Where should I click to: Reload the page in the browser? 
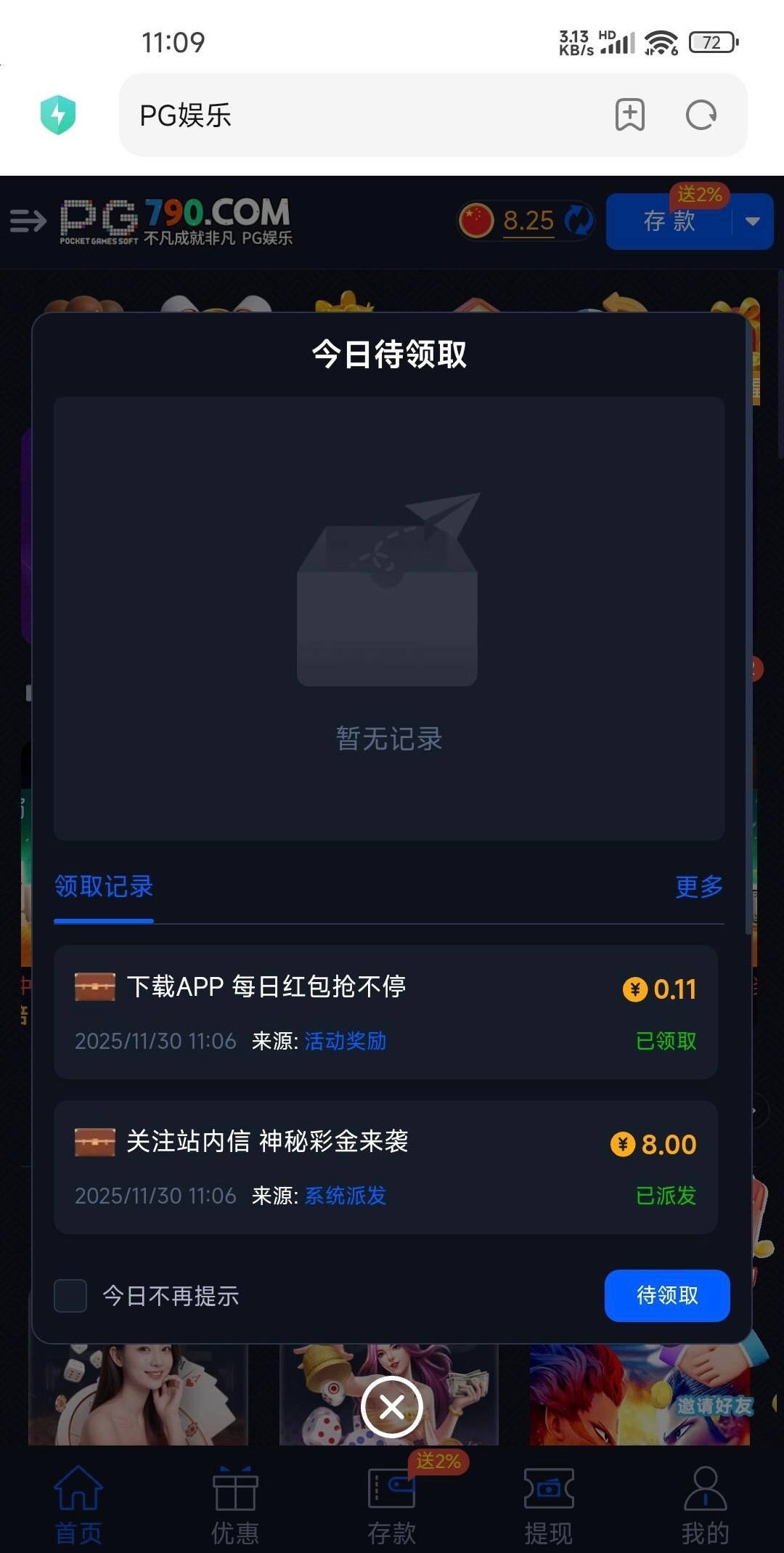[701, 115]
